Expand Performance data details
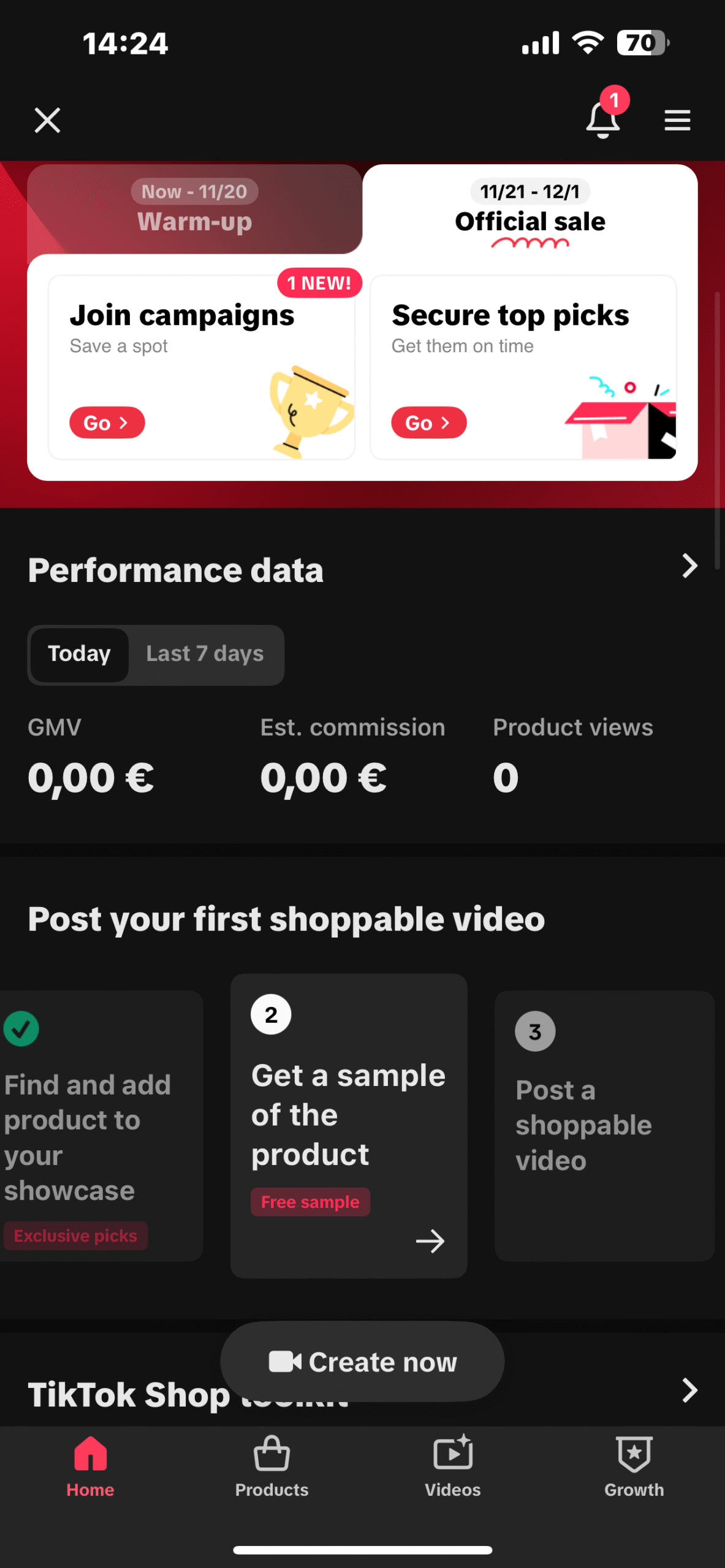The width and height of the screenshot is (725, 1568). (x=689, y=566)
